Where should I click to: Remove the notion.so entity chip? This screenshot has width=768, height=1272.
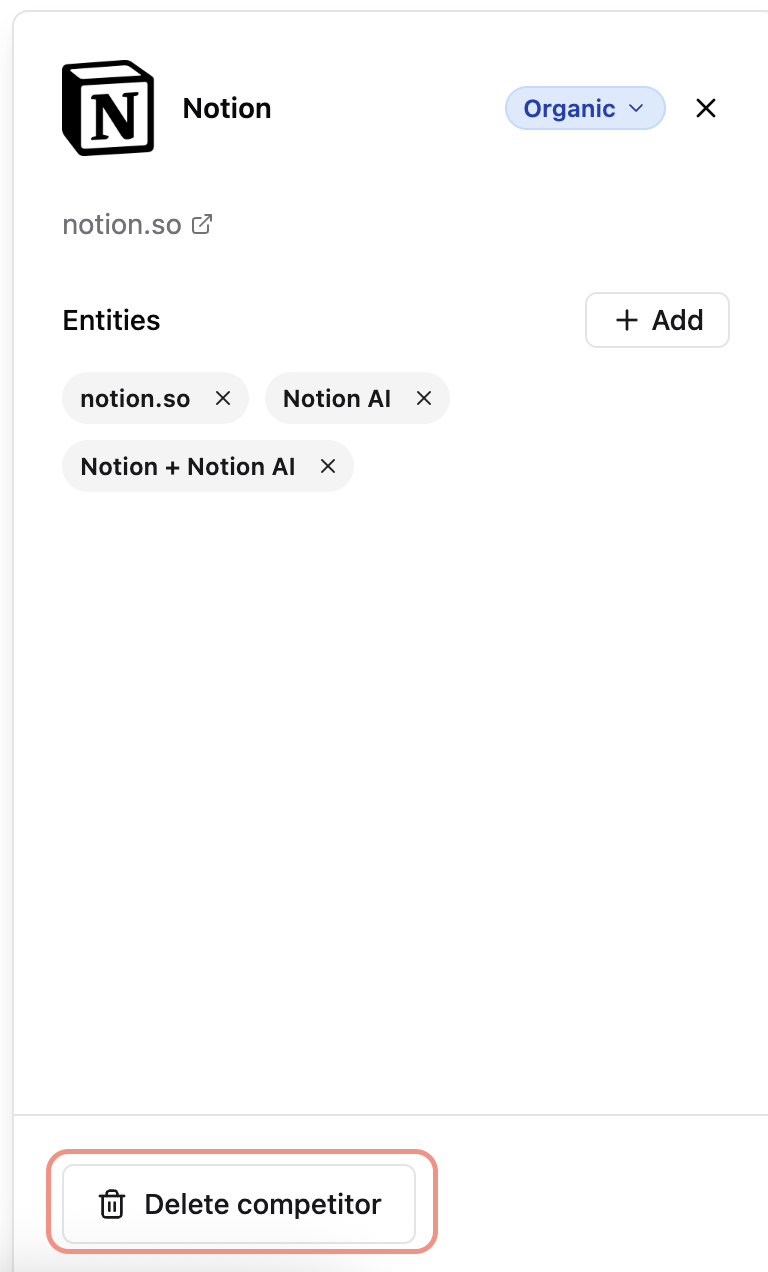click(x=223, y=398)
